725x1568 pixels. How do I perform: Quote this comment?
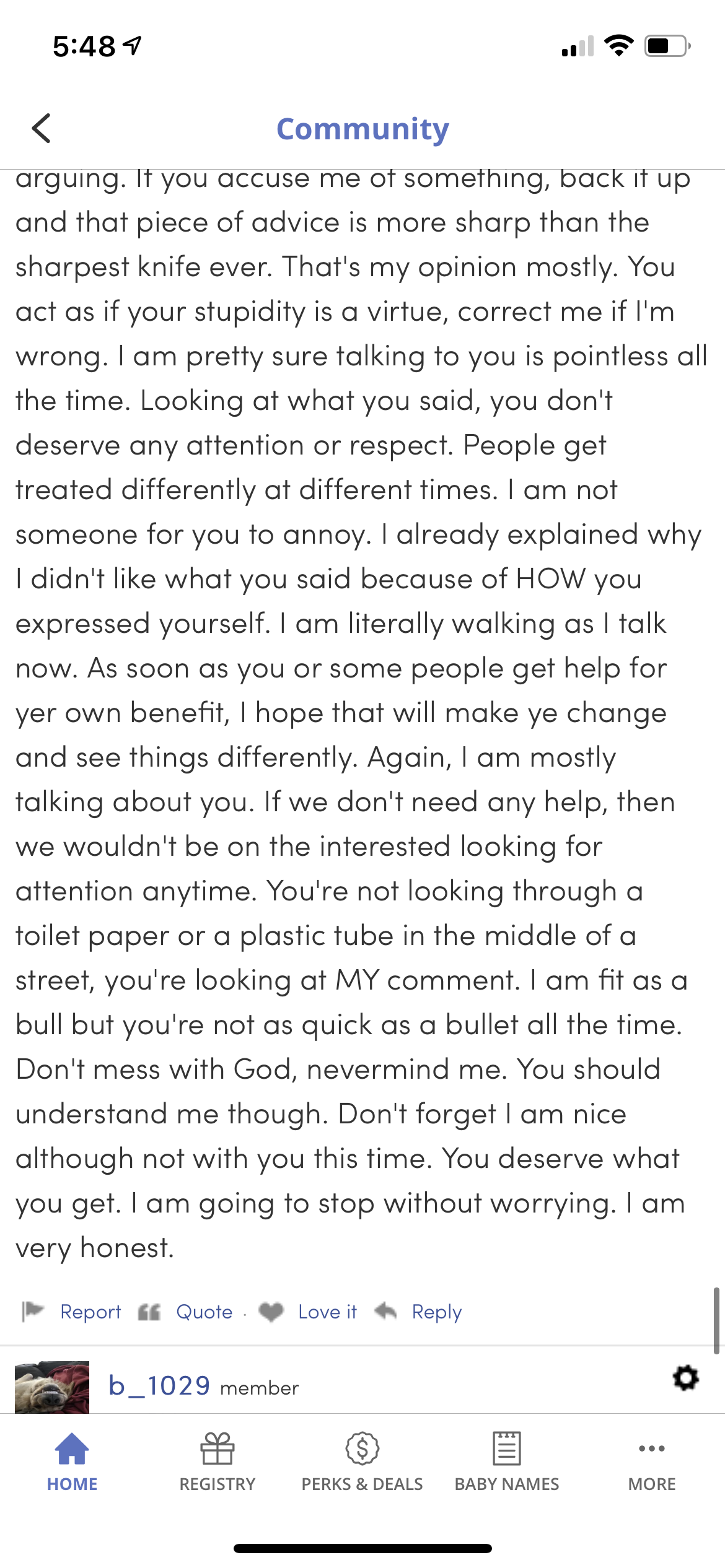point(185,1312)
